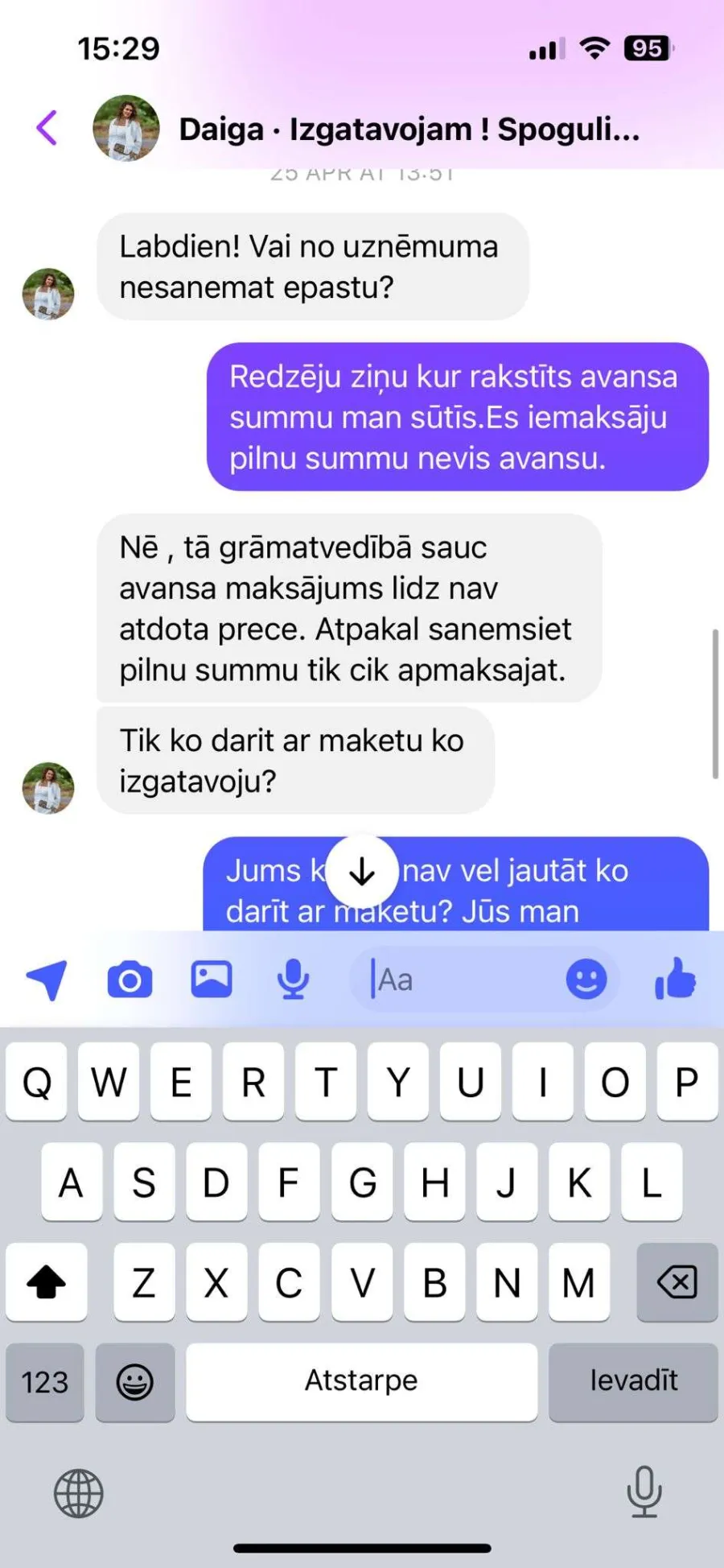Switch keyboard language with globe icon
Image resolution: width=724 pixels, height=1568 pixels.
pyautogui.click(x=79, y=1493)
